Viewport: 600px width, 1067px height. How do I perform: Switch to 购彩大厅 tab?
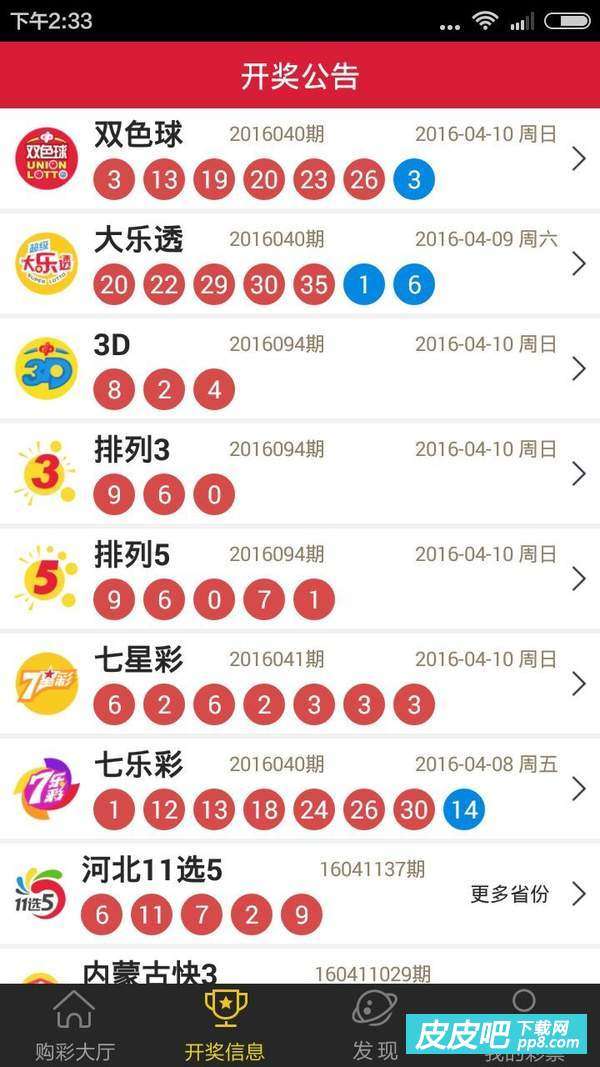(75, 1026)
